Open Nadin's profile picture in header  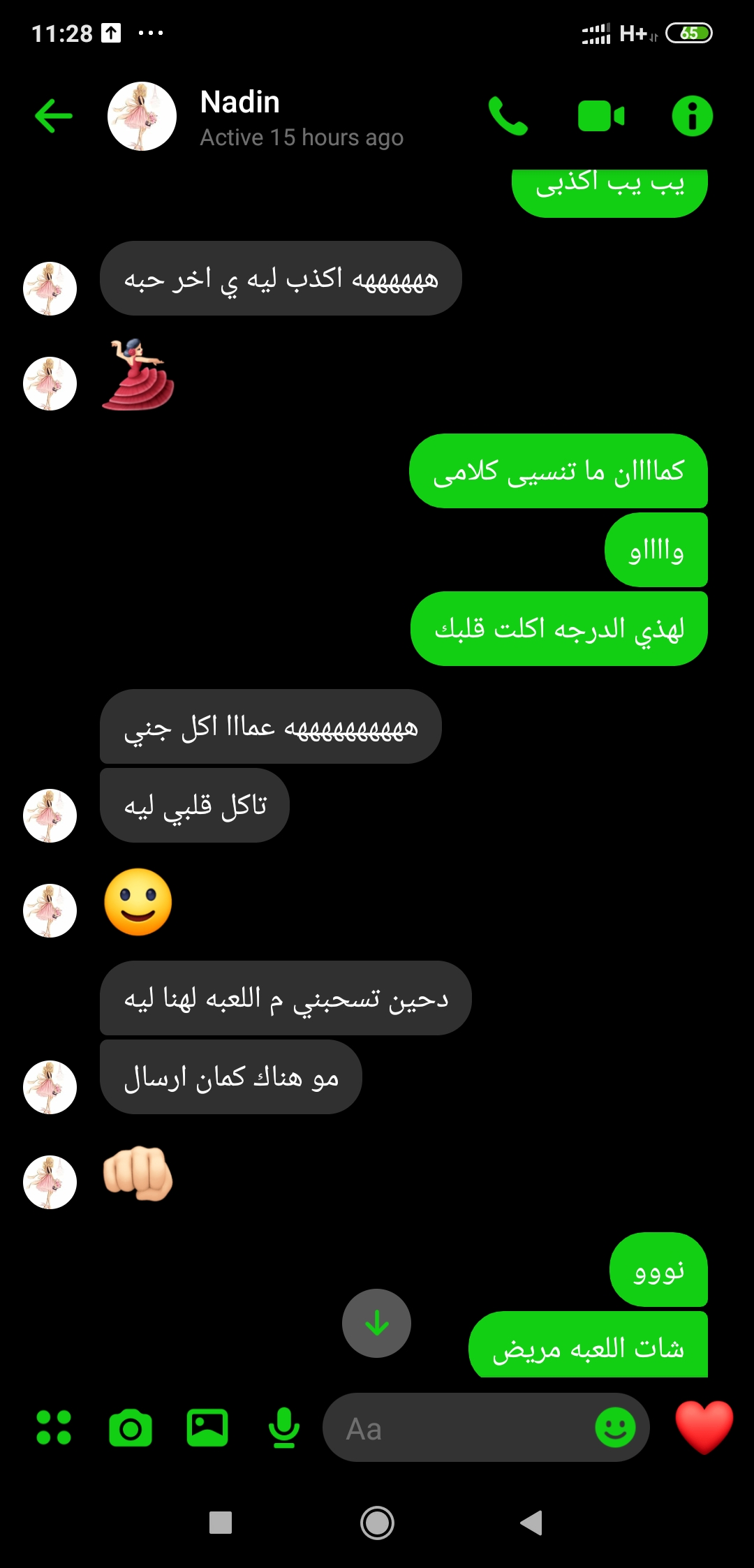pos(142,116)
